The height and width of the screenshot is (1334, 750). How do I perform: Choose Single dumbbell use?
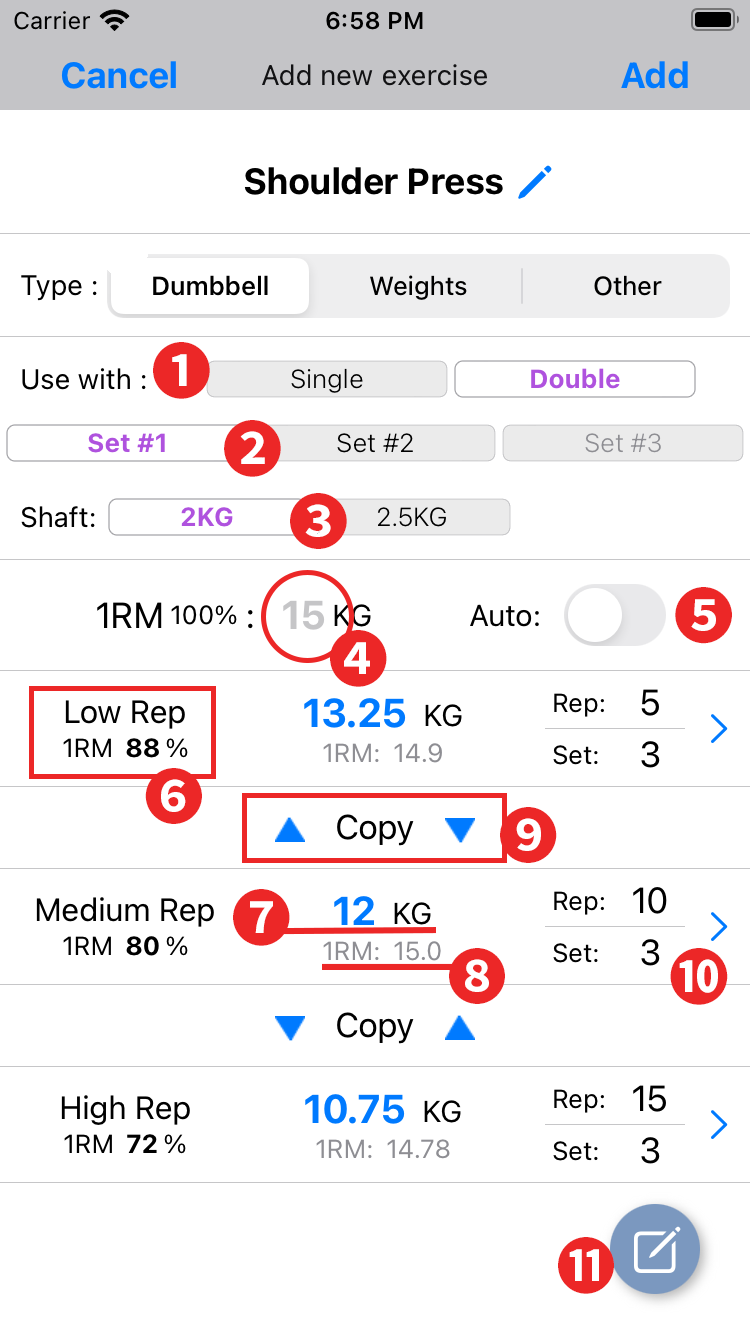(327, 380)
